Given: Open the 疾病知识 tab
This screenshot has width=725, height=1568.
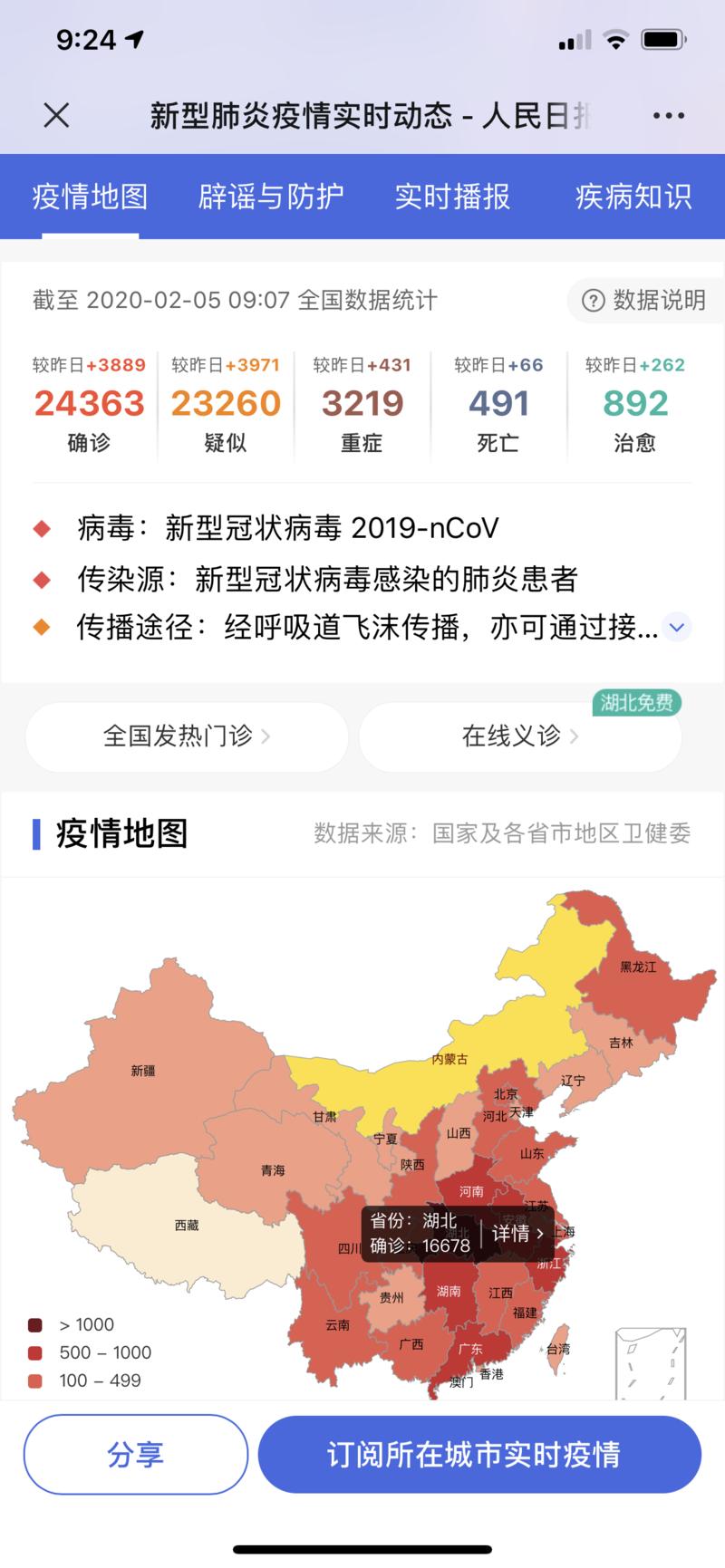Looking at the screenshot, I should [633, 197].
